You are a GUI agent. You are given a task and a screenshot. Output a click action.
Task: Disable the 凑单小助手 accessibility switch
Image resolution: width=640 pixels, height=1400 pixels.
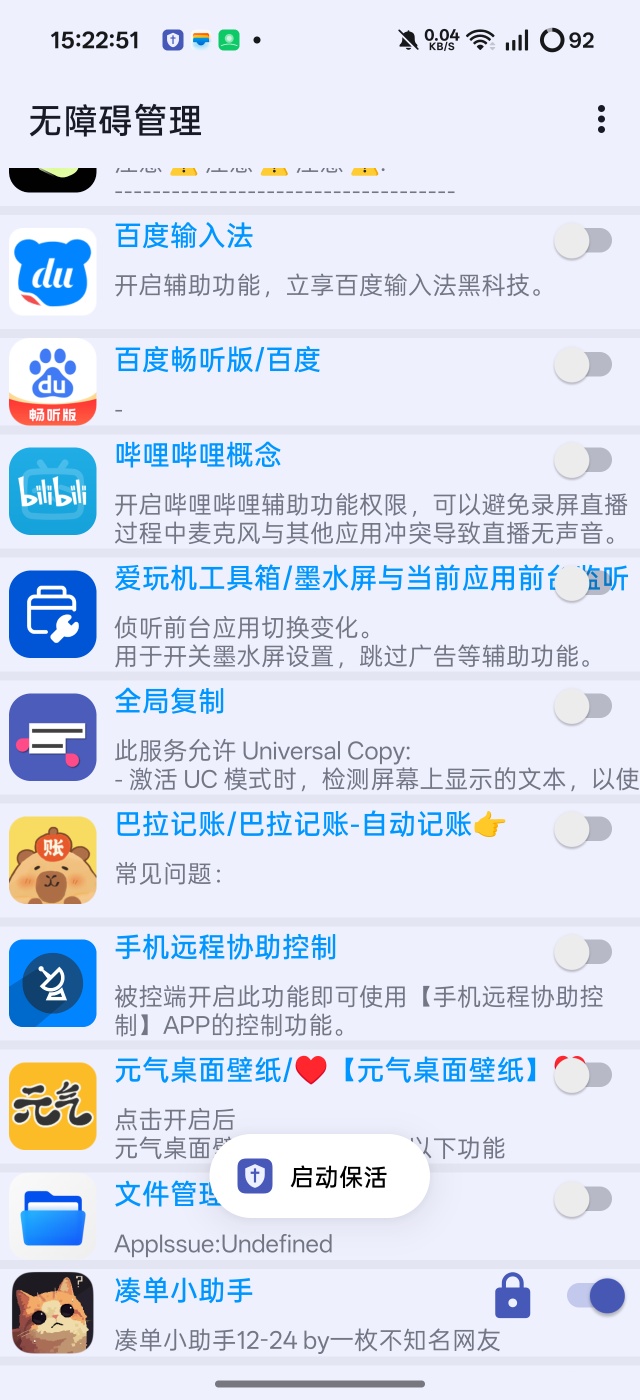click(596, 1296)
